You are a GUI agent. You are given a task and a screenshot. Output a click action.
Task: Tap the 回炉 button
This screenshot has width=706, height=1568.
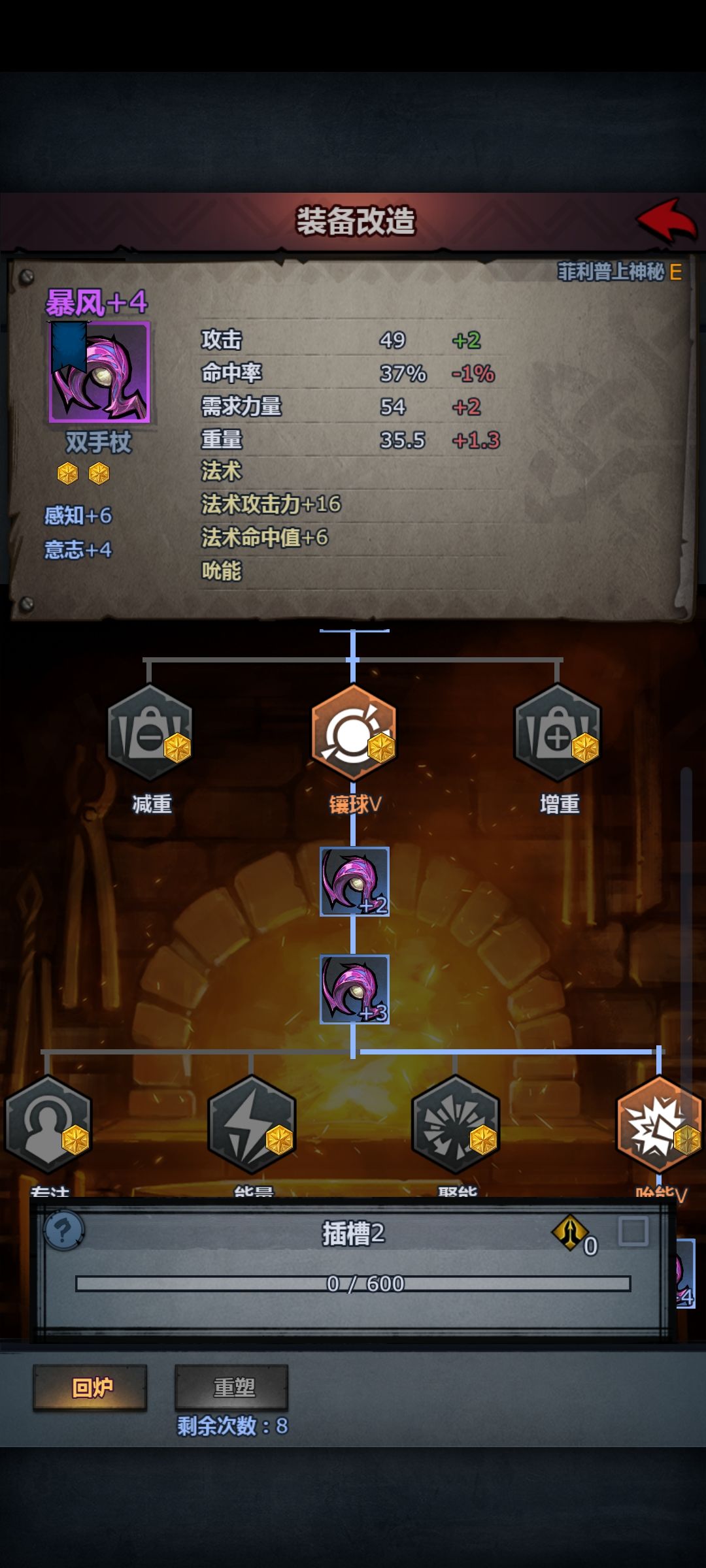coord(90,1388)
